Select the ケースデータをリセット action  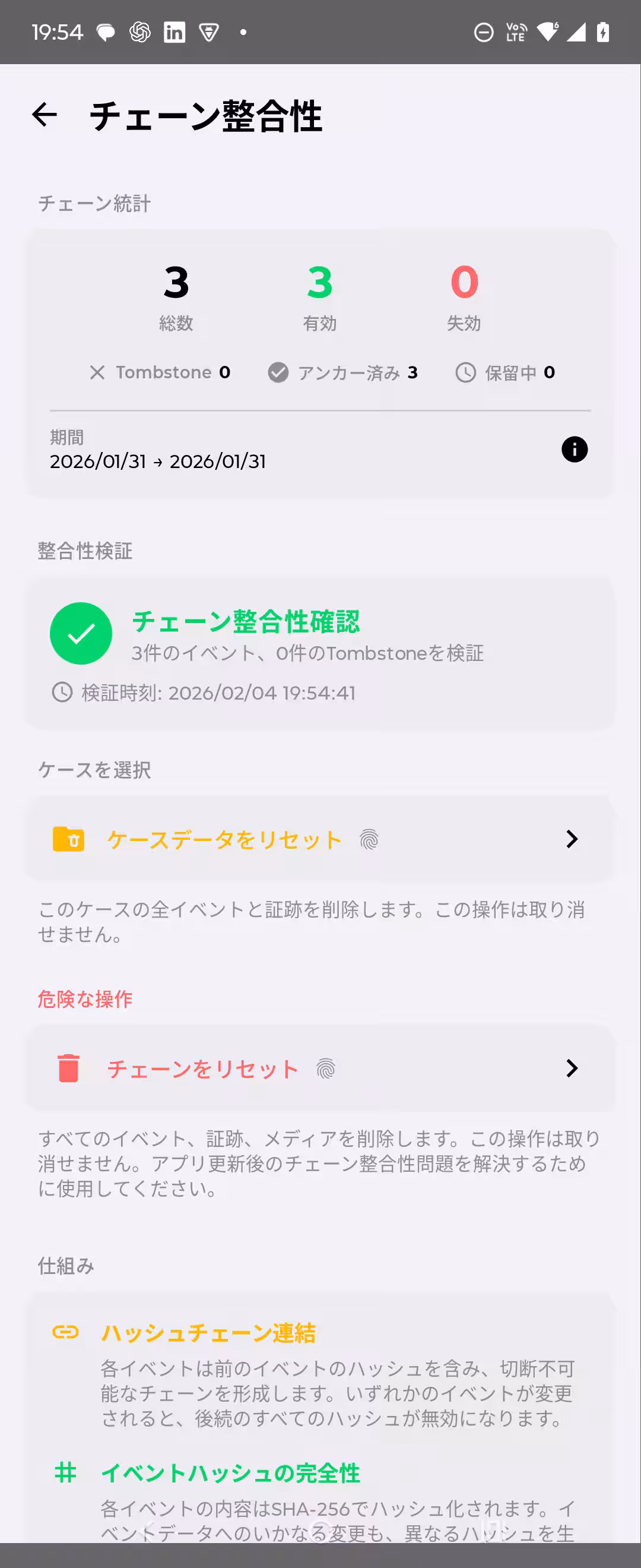tap(224, 839)
